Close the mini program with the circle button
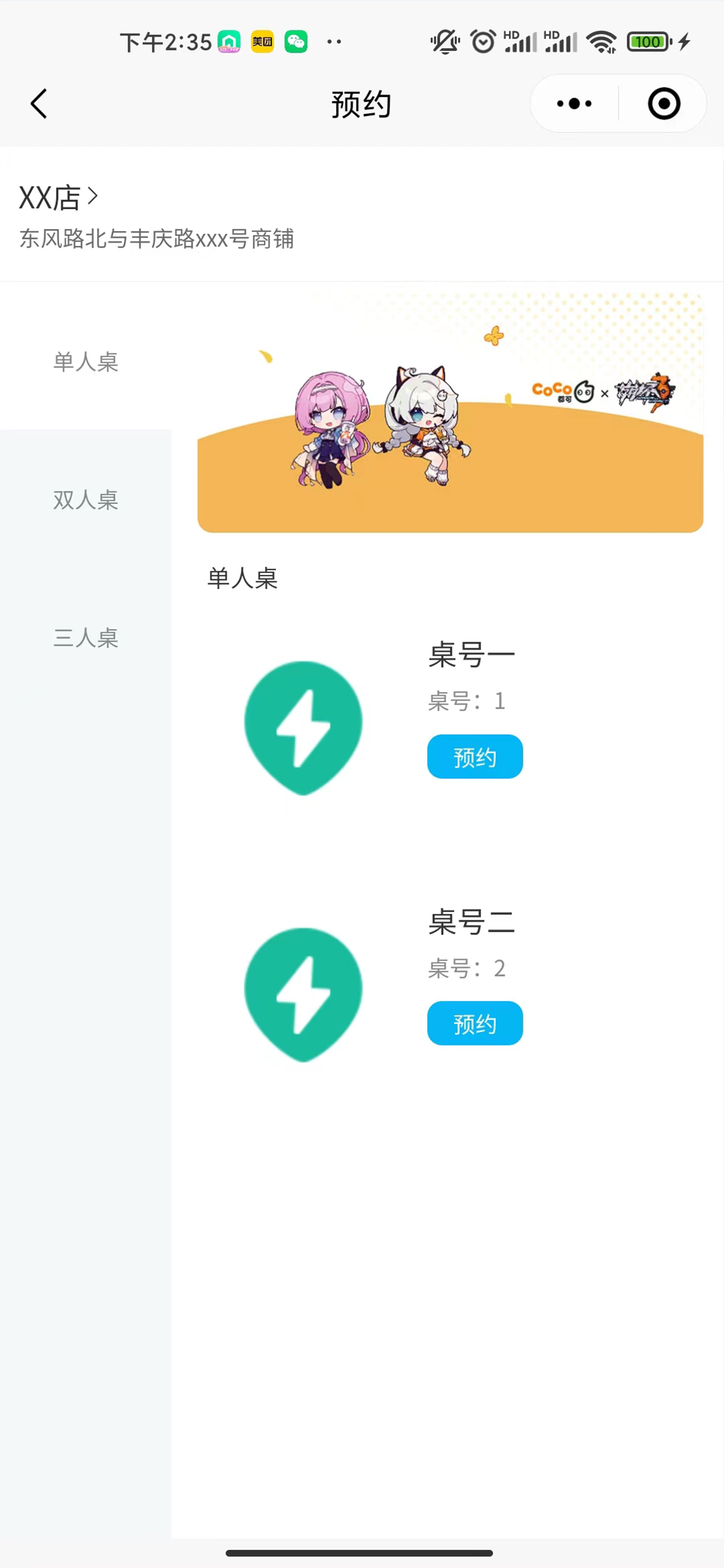The height and width of the screenshot is (1568, 724). point(664,104)
